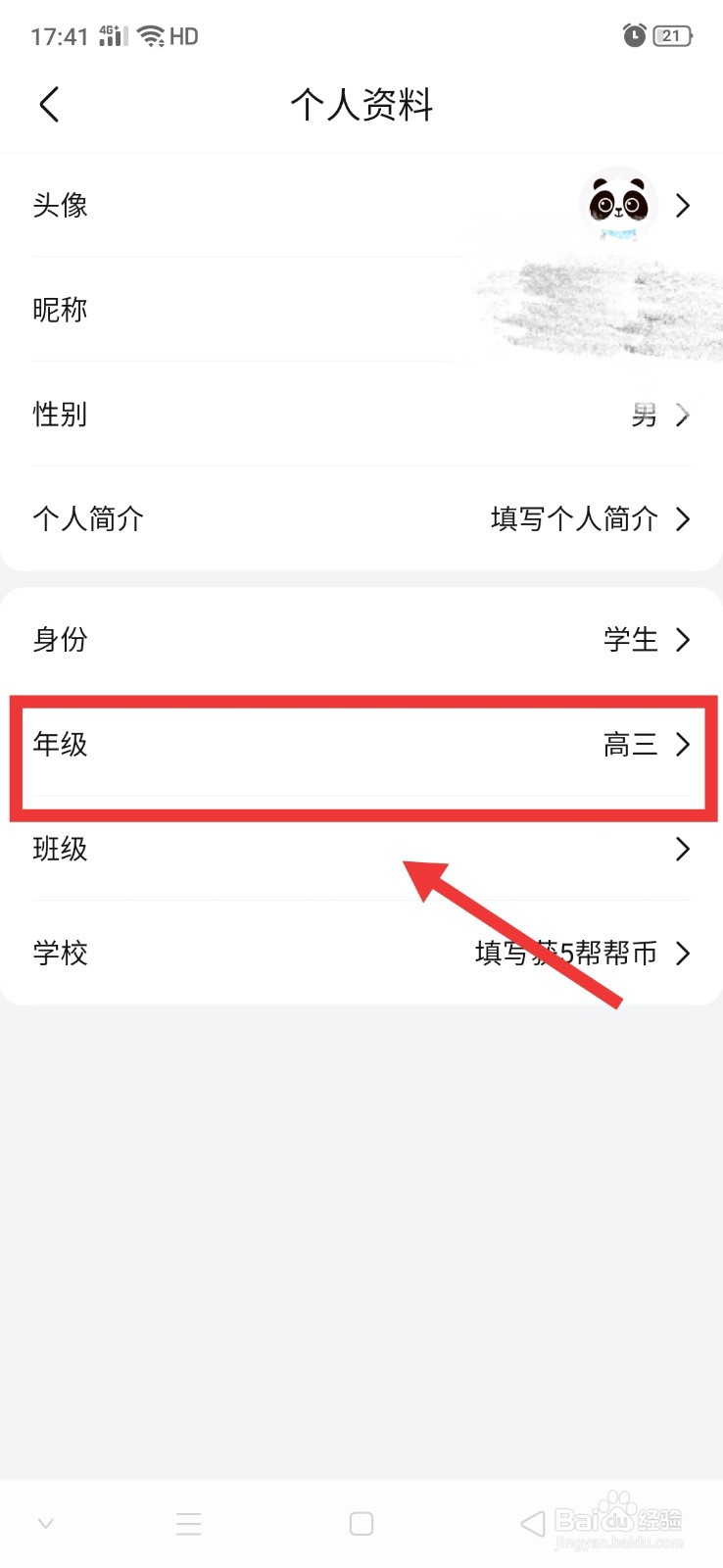723x1568 pixels.
Task: Tap the red highlighted 年级 row
Action: 361,756
